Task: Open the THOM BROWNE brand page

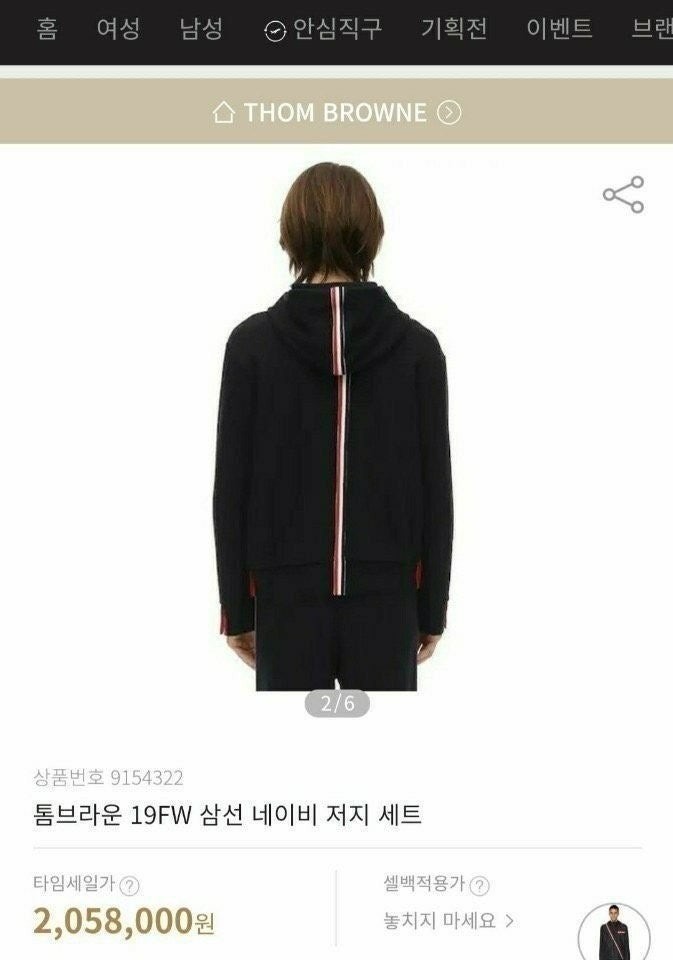Action: tap(336, 112)
